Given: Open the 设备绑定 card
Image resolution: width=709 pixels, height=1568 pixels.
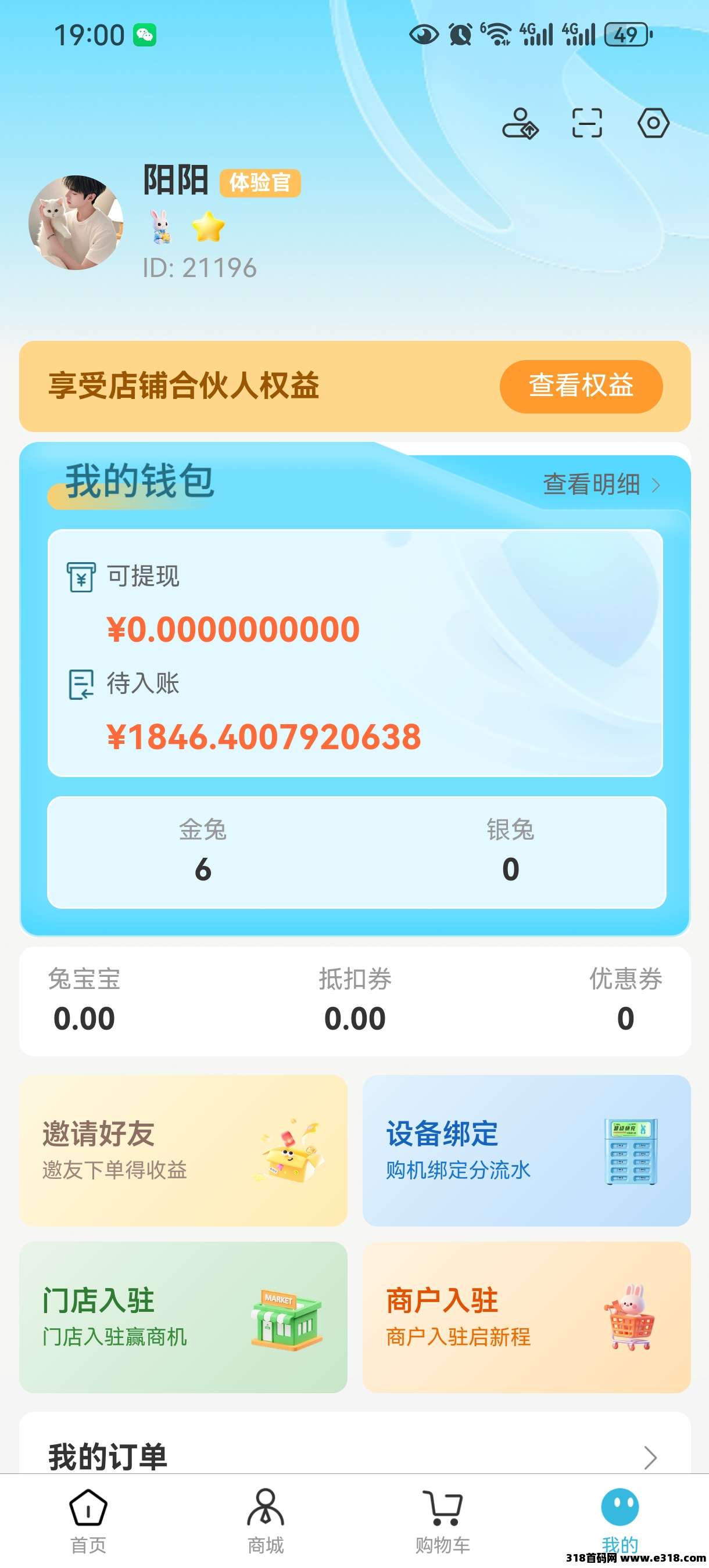Looking at the screenshot, I should [x=527, y=1150].
